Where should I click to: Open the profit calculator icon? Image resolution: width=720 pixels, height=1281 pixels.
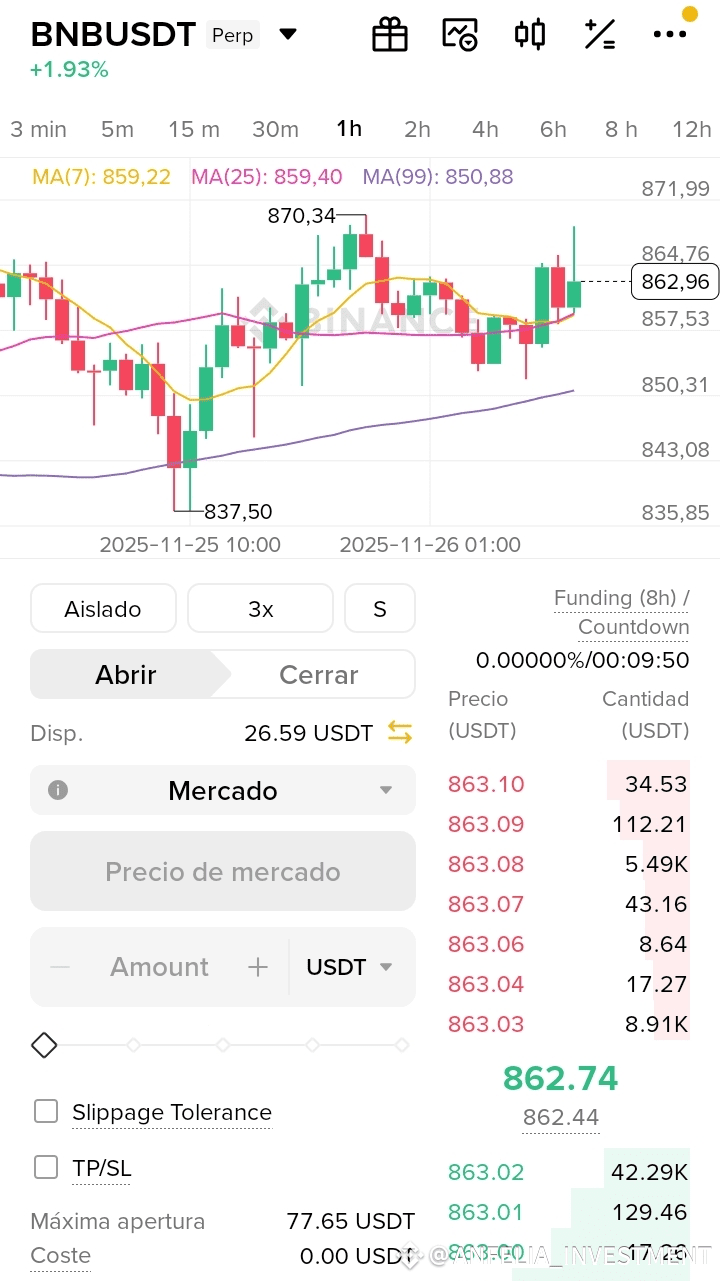(600, 35)
